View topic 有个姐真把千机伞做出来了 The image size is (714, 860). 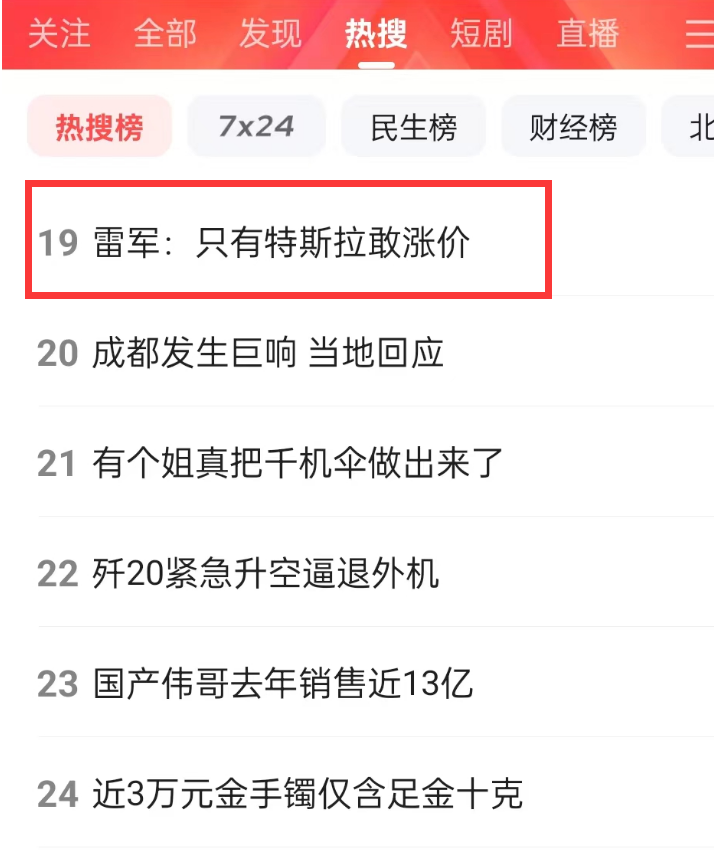297,463
